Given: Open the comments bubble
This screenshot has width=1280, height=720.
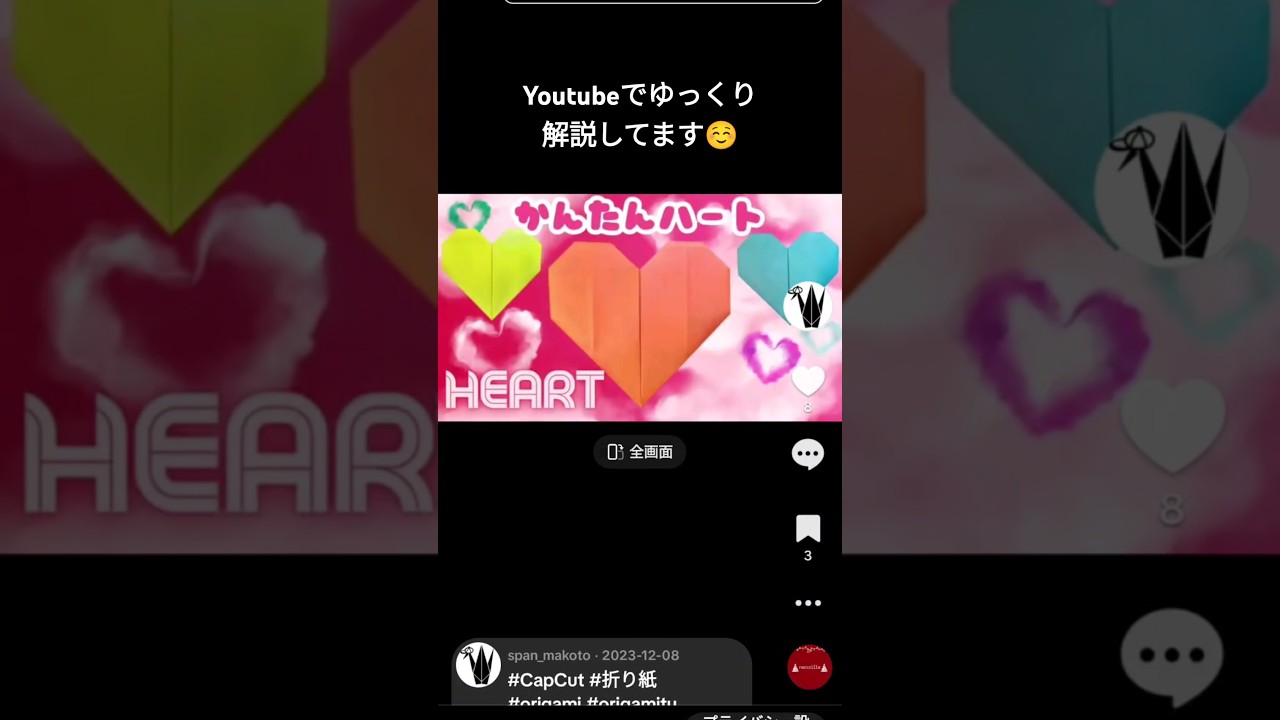Looking at the screenshot, I should tap(807, 454).
